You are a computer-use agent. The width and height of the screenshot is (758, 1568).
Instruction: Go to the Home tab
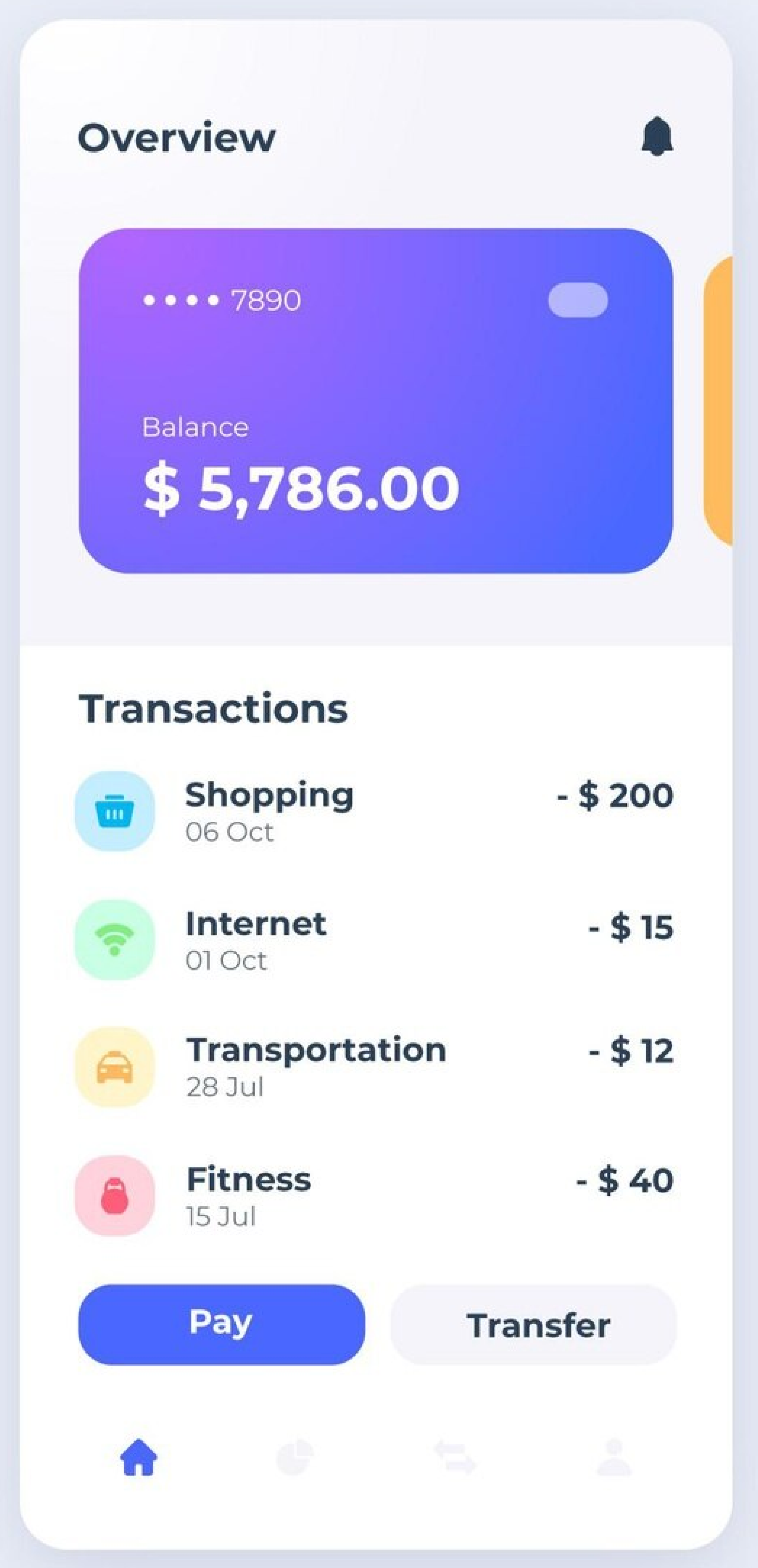tap(139, 1457)
